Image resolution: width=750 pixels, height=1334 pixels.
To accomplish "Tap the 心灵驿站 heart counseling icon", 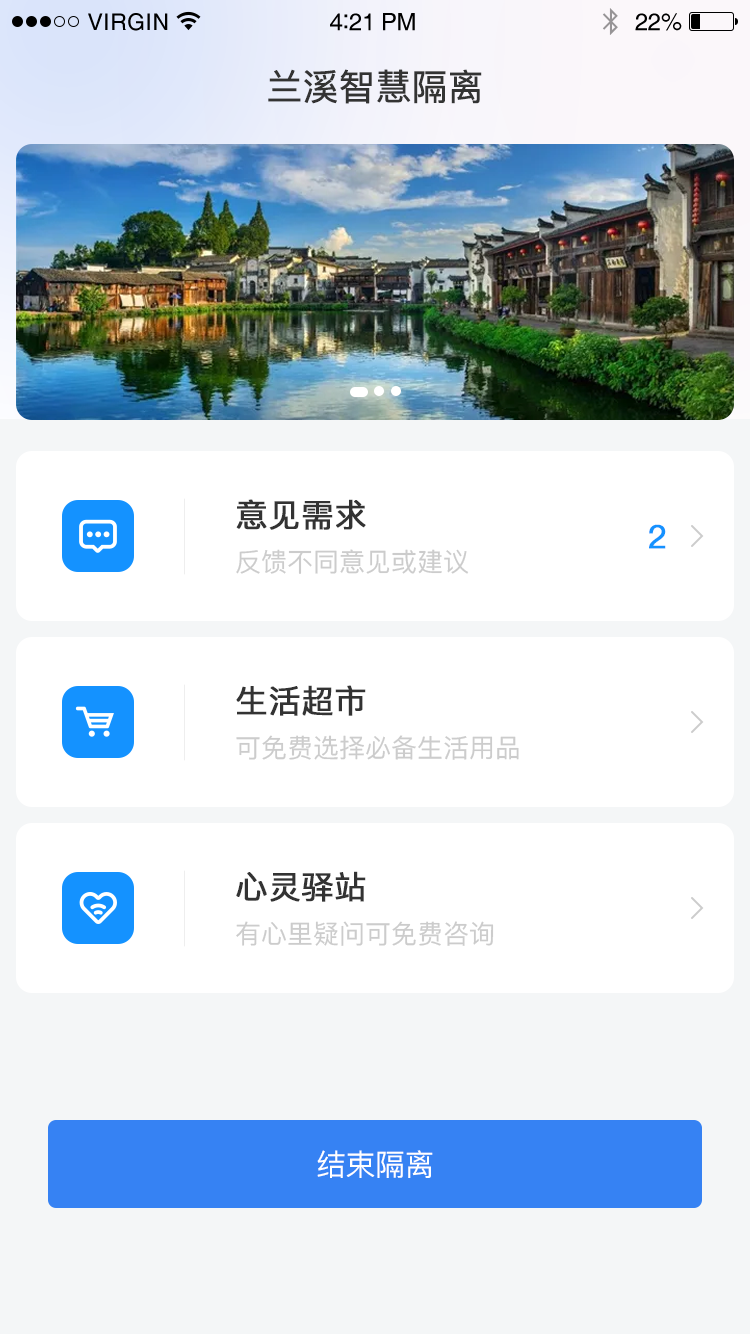I will tap(97, 908).
